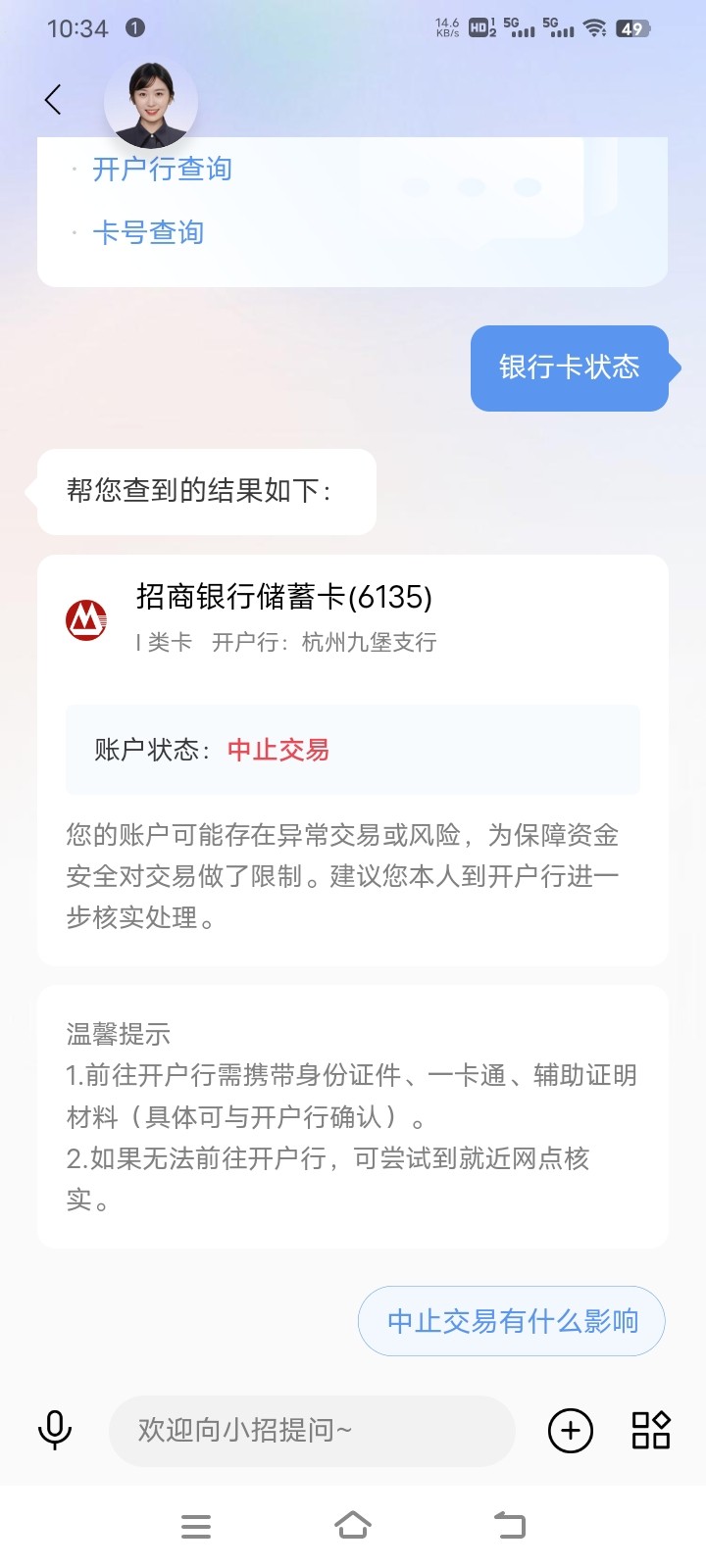Viewport: 706px width, 1568px height.
Task: Open the Wi-Fi status icon
Action: (x=595, y=28)
